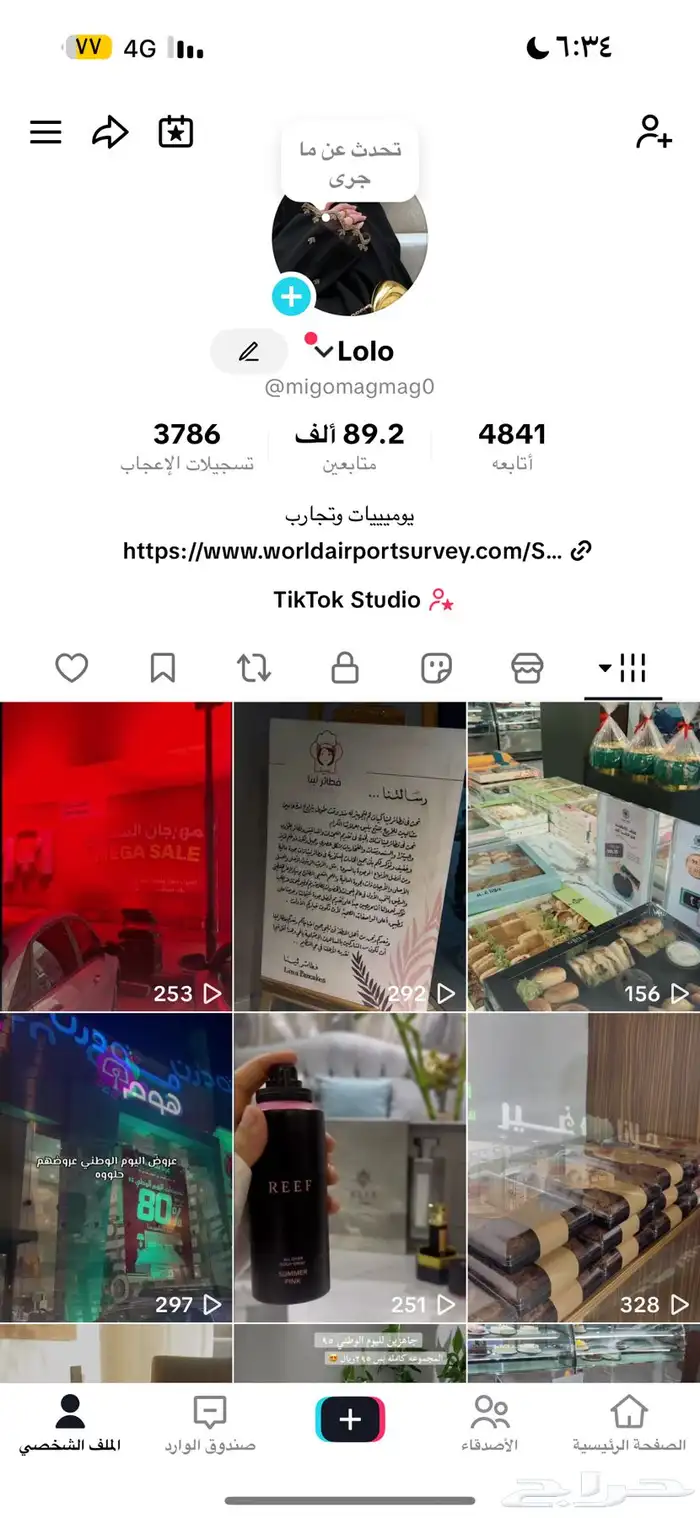Open the calendar star icon
The image size is (700, 1518).
(176, 132)
